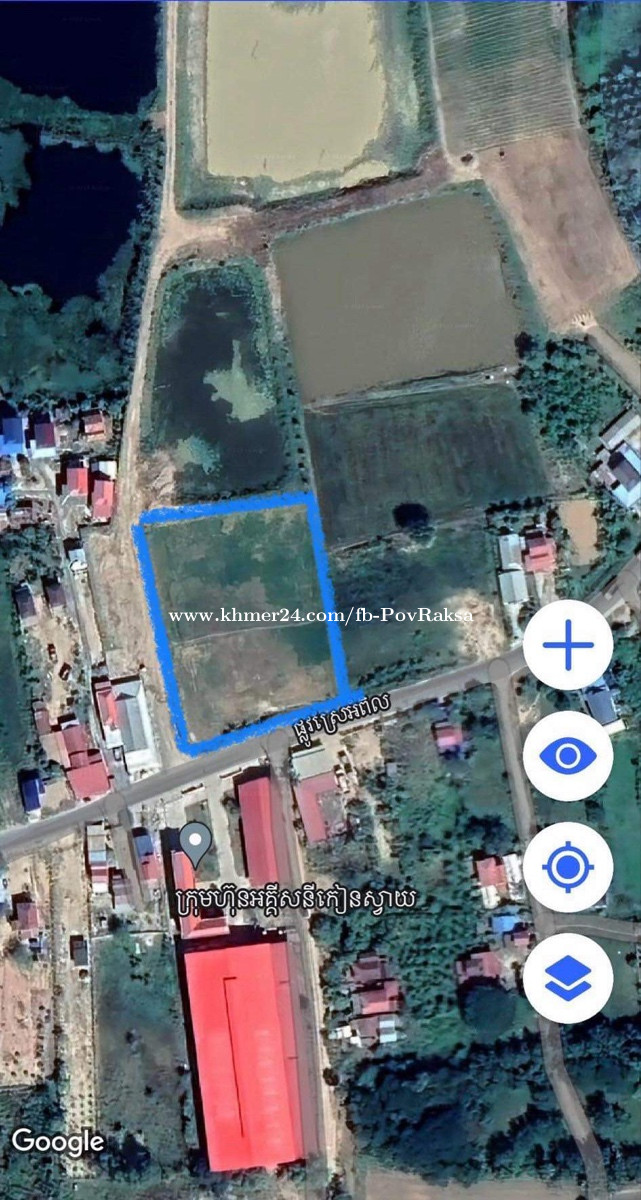Open the map layers button
The height and width of the screenshot is (1200, 641).
[x=568, y=978]
